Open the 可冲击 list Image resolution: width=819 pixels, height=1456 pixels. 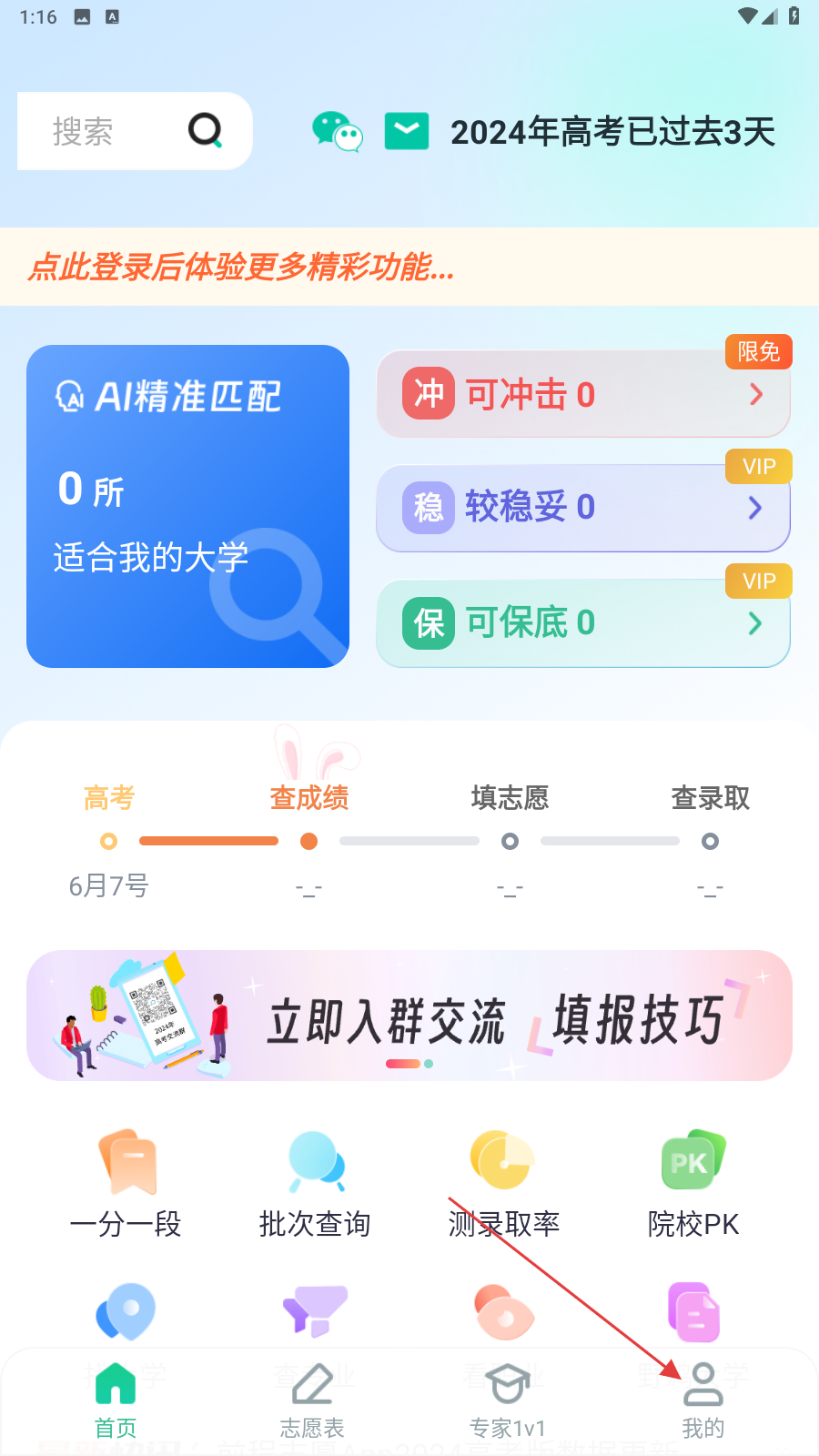click(582, 395)
